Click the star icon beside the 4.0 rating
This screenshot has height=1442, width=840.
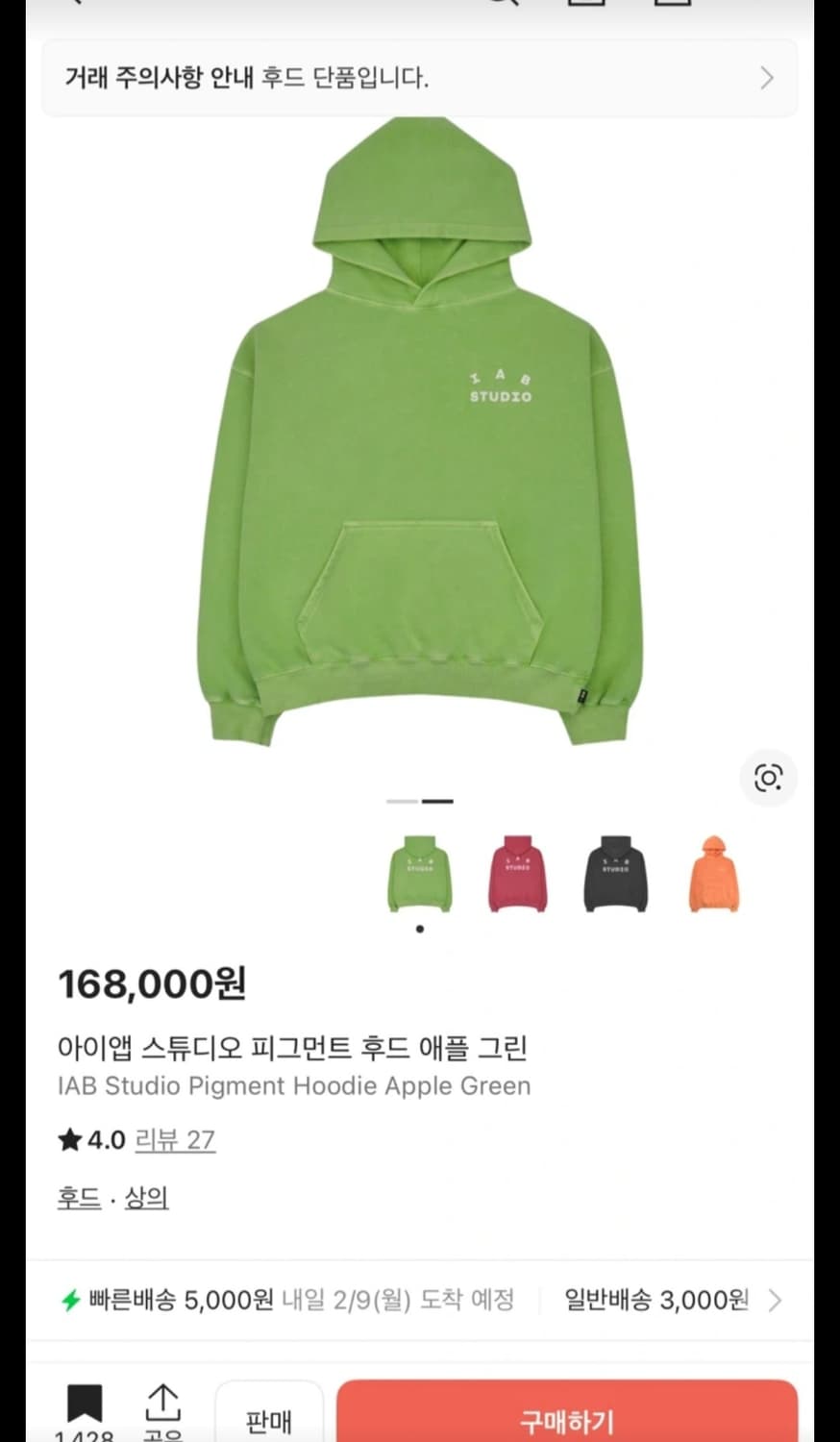[x=68, y=1139]
